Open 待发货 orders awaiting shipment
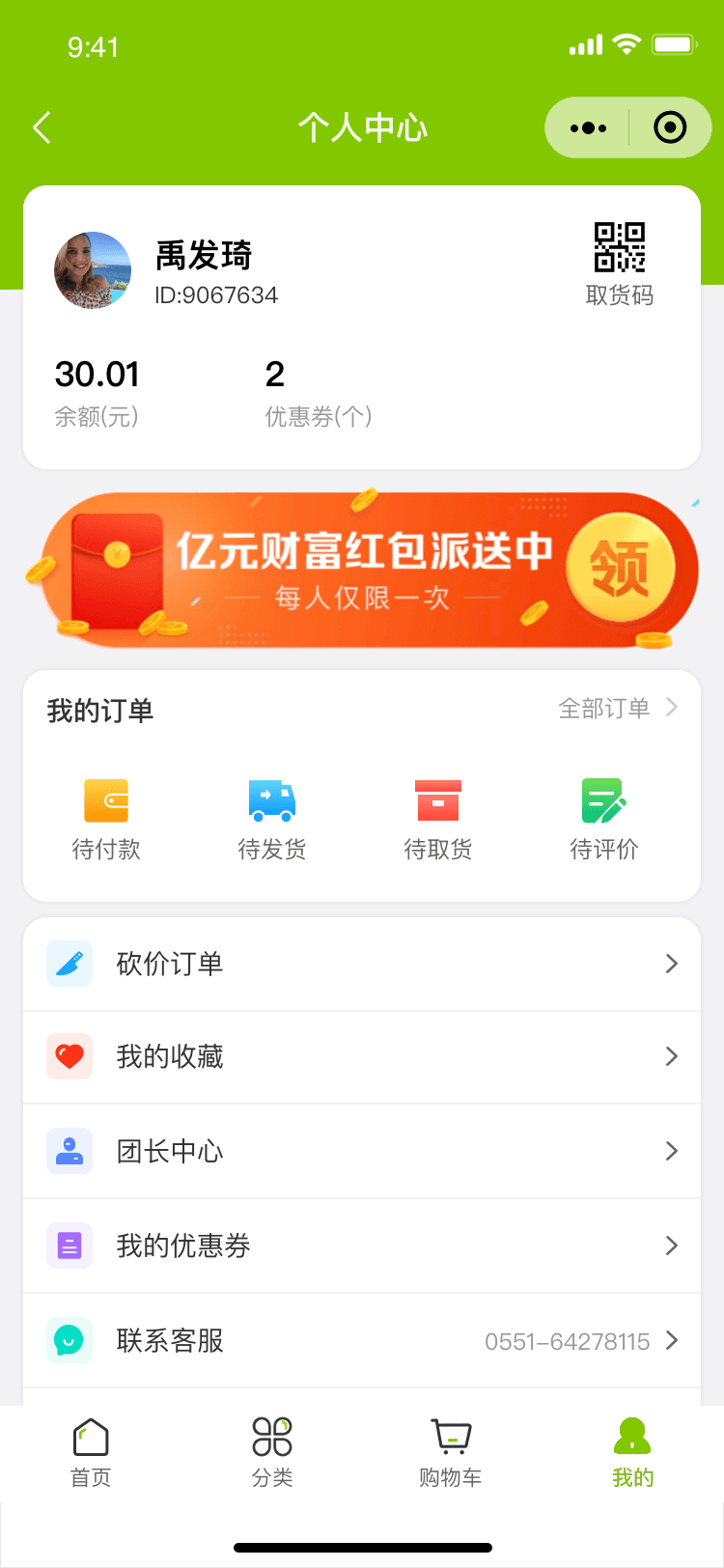This screenshot has height=1568, width=724. pos(272,820)
